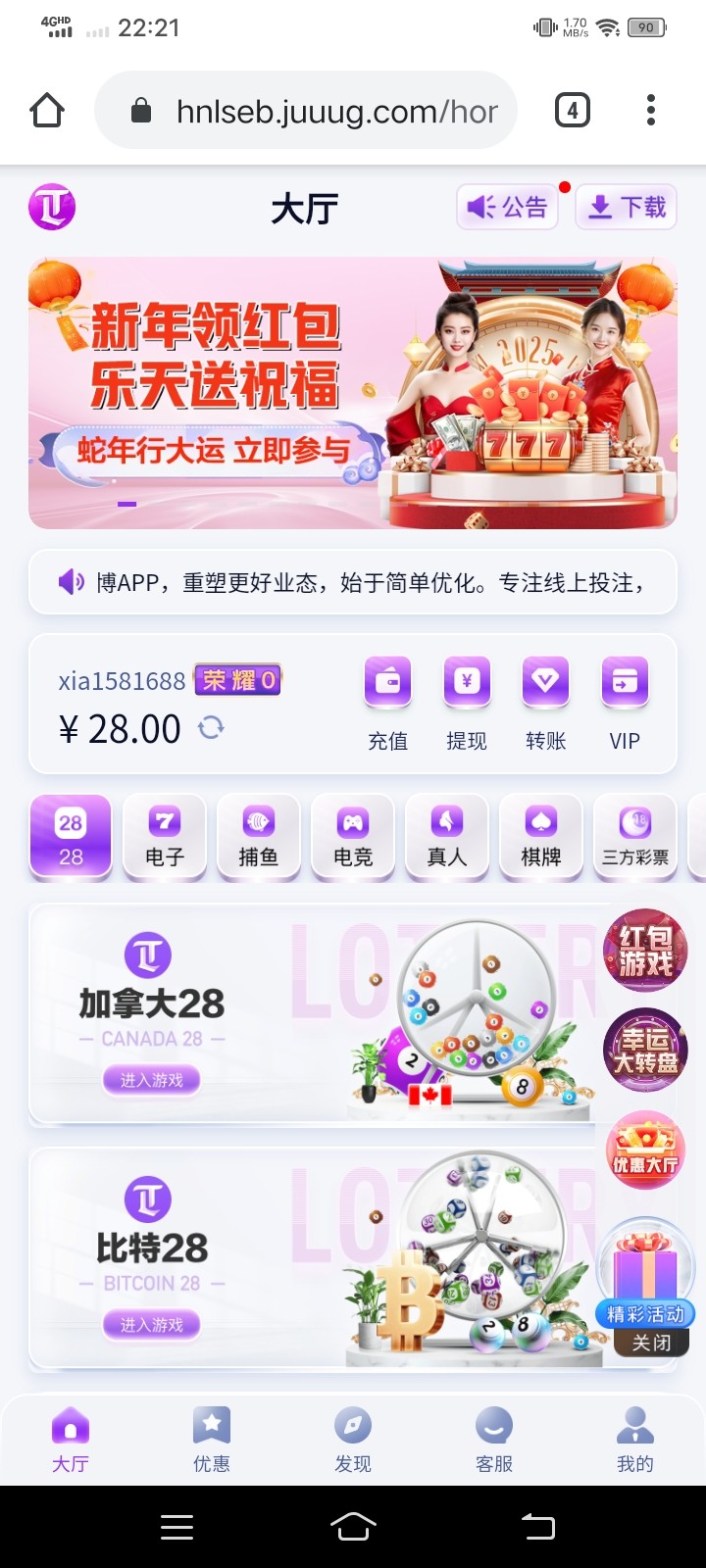This screenshot has width=706, height=1568.
Task: Open the browser's overflow menu
Action: (x=651, y=110)
